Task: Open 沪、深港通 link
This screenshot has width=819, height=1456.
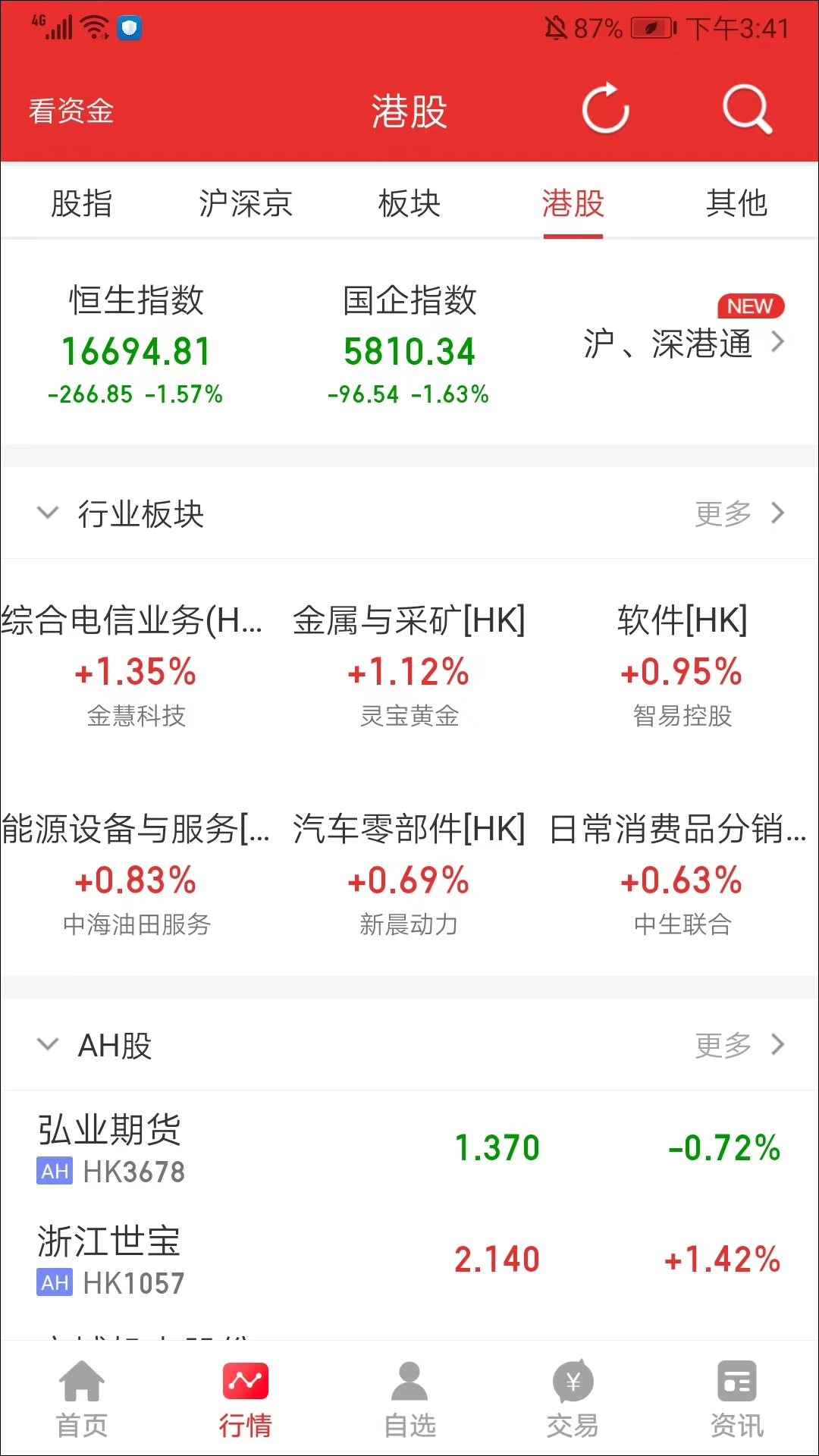Action: tap(682, 343)
